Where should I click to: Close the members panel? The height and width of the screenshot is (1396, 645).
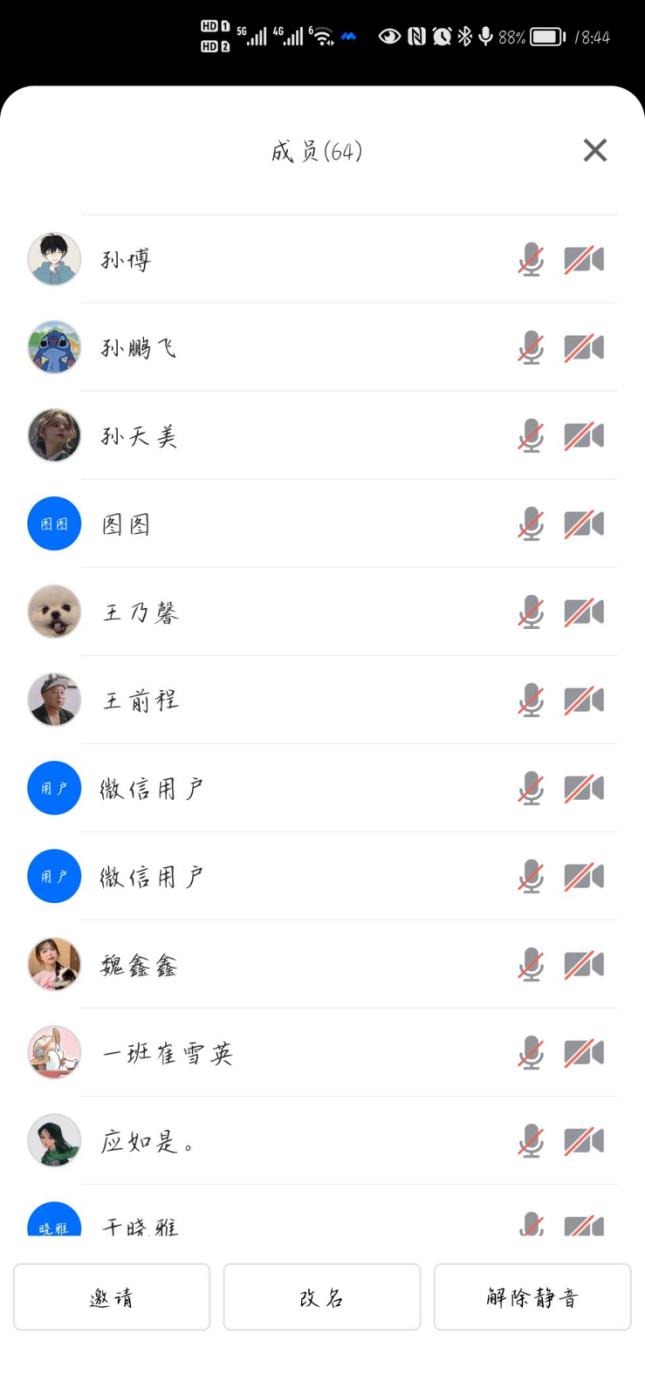click(x=595, y=151)
